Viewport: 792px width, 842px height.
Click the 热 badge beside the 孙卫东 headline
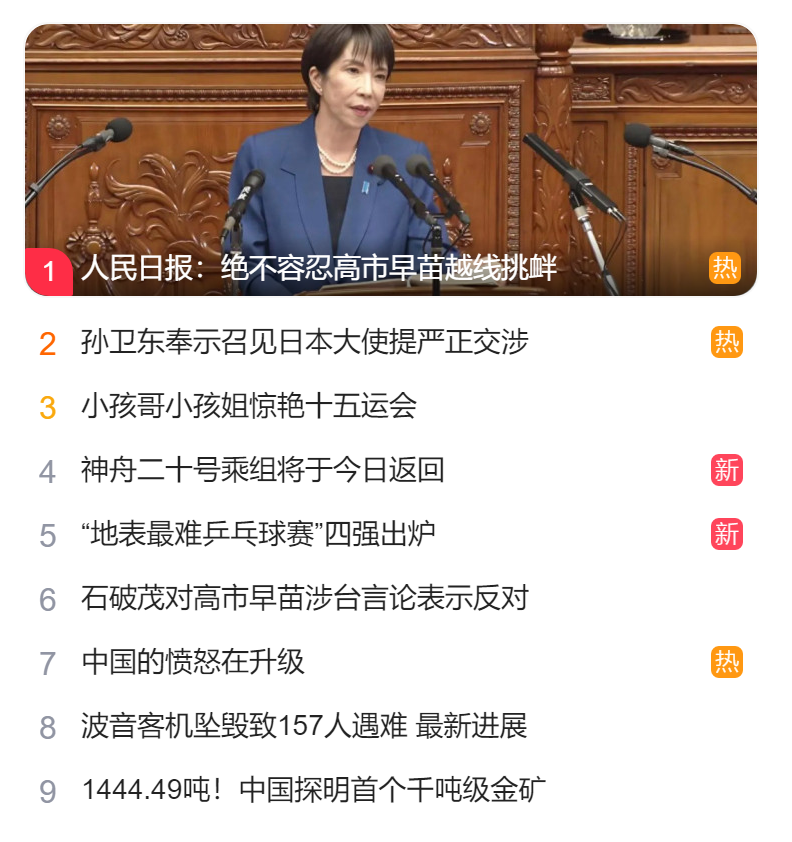tap(729, 340)
